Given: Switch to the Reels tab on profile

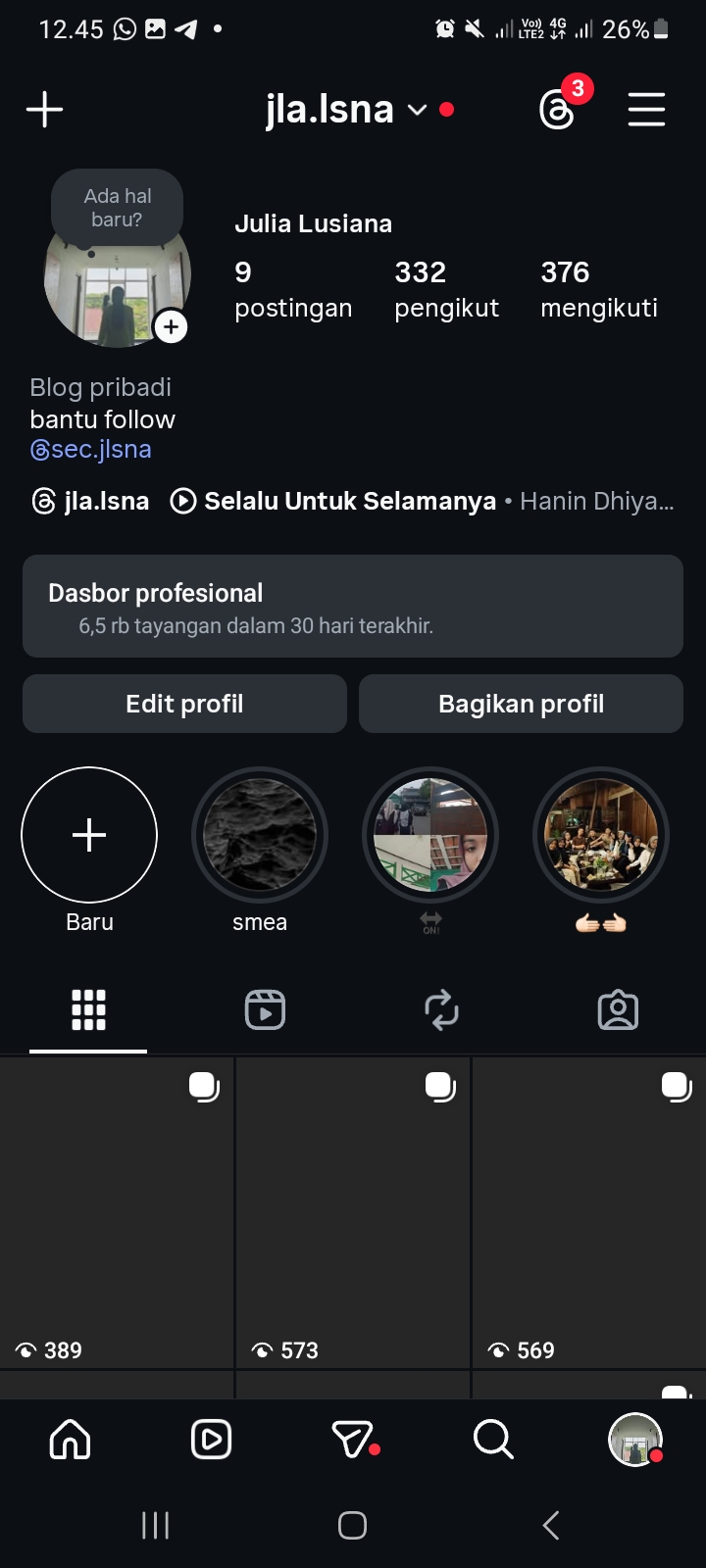Looking at the screenshot, I should pyautogui.click(x=265, y=1009).
